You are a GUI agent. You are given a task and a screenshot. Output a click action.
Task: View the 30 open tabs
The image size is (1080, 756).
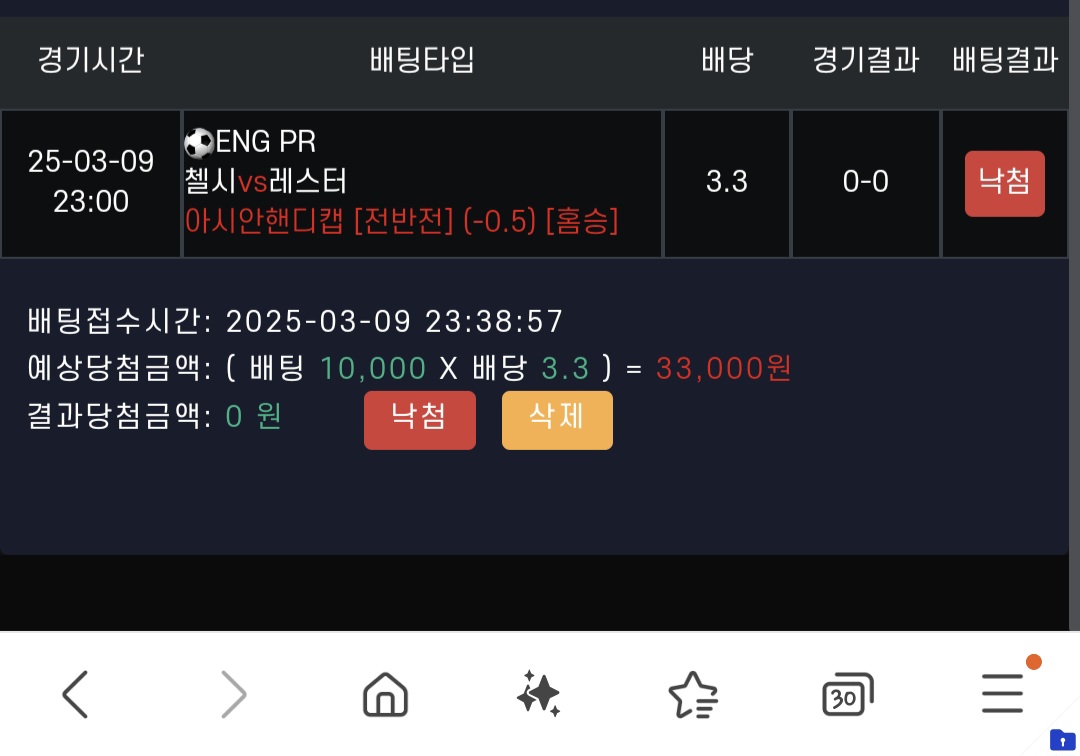coord(846,694)
